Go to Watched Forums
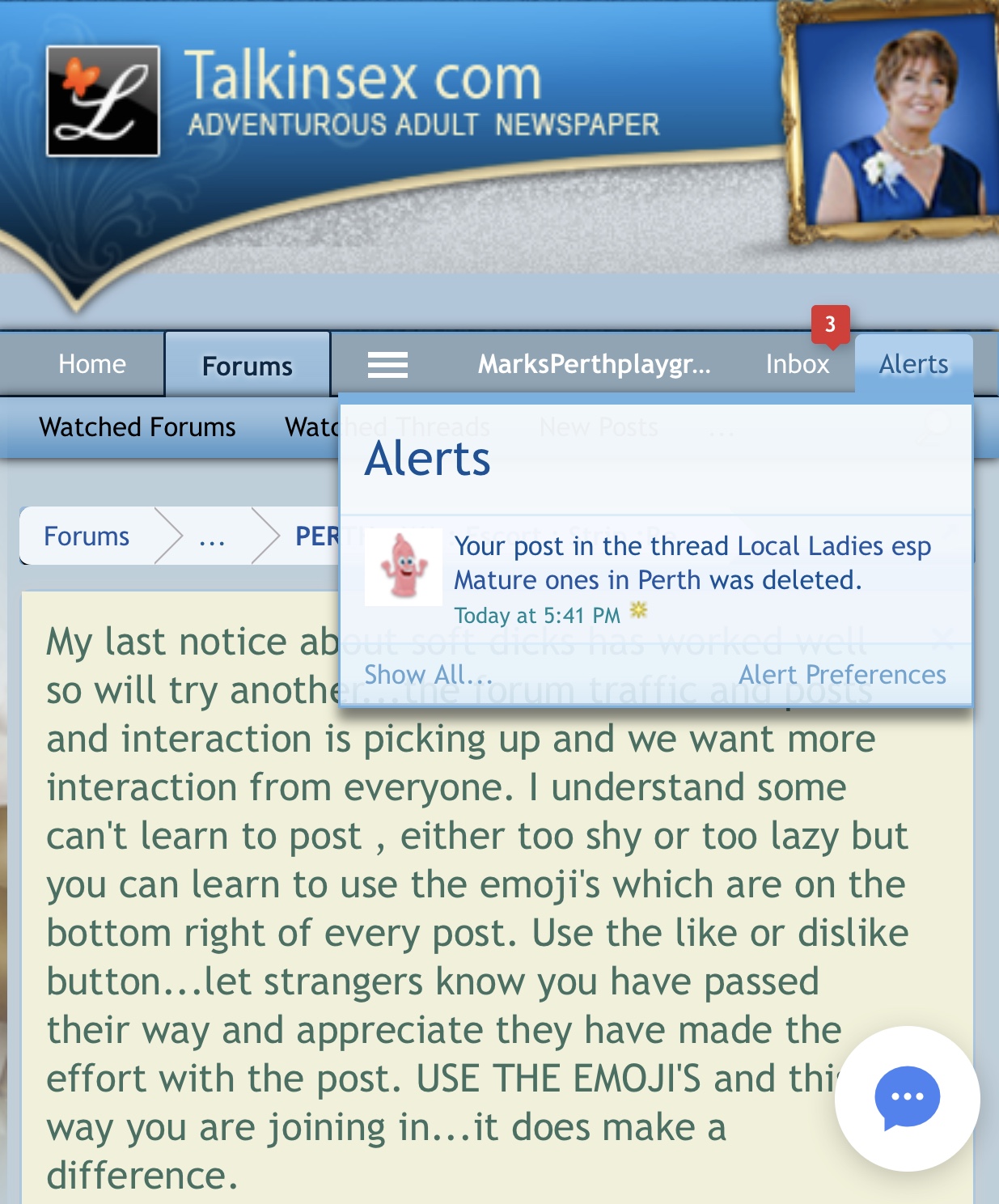The height and width of the screenshot is (1204, 999). (138, 426)
